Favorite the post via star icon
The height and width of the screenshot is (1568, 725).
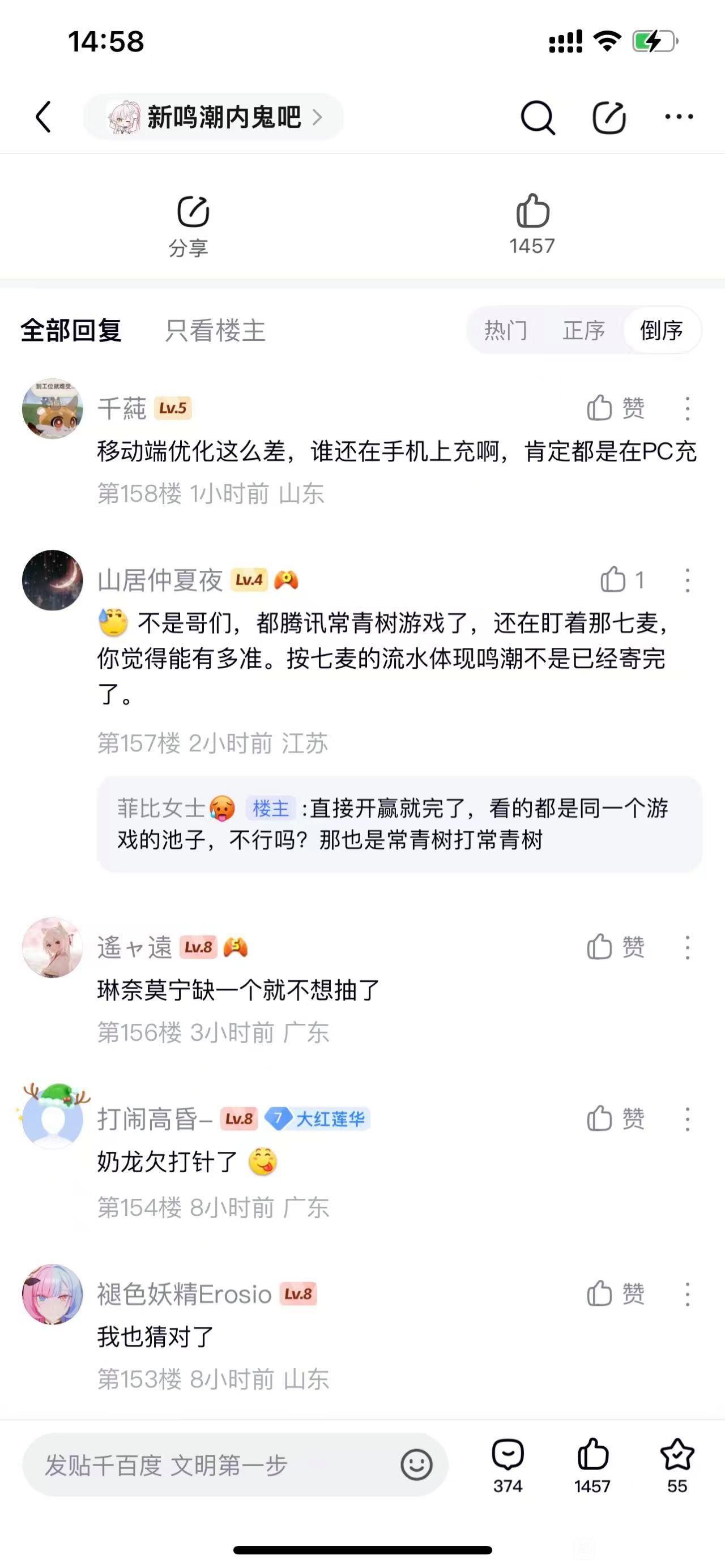coord(676,1464)
